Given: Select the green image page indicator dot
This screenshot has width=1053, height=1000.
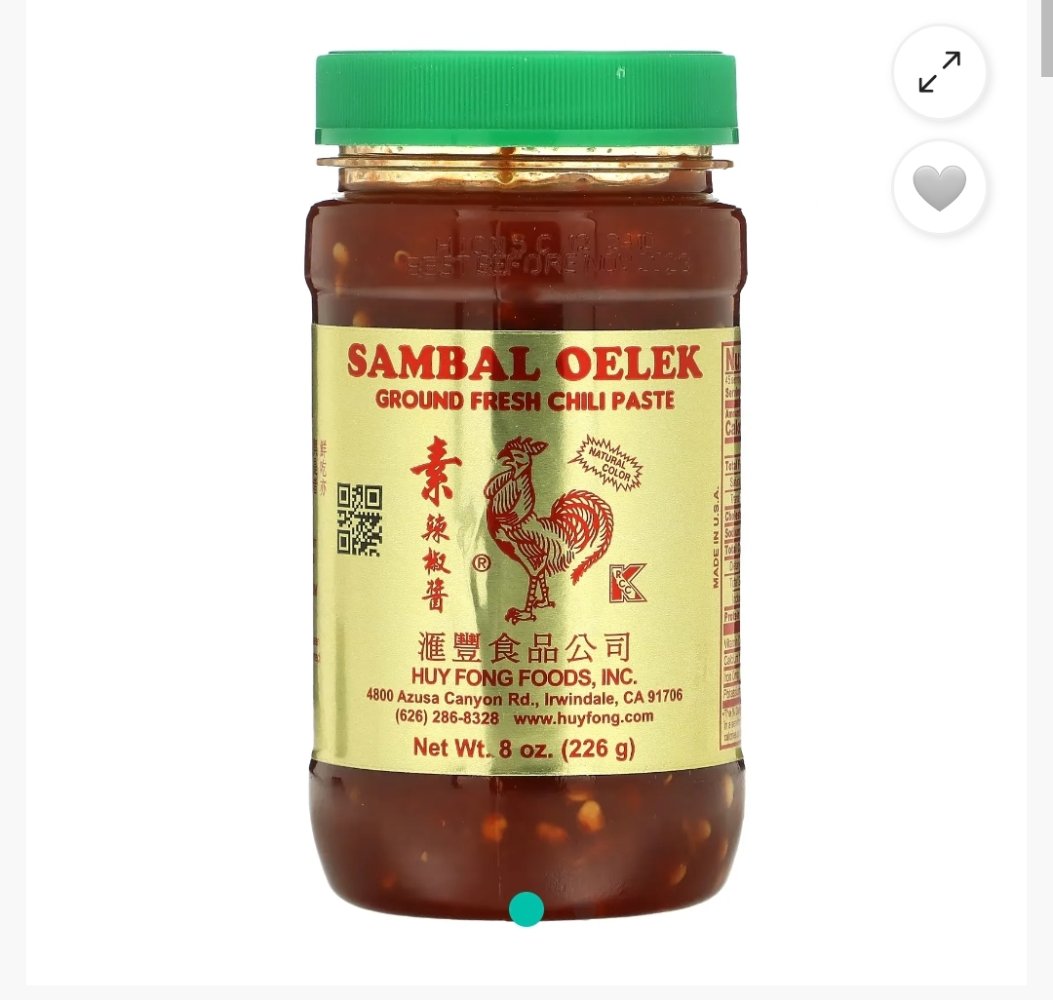Looking at the screenshot, I should click(526, 909).
